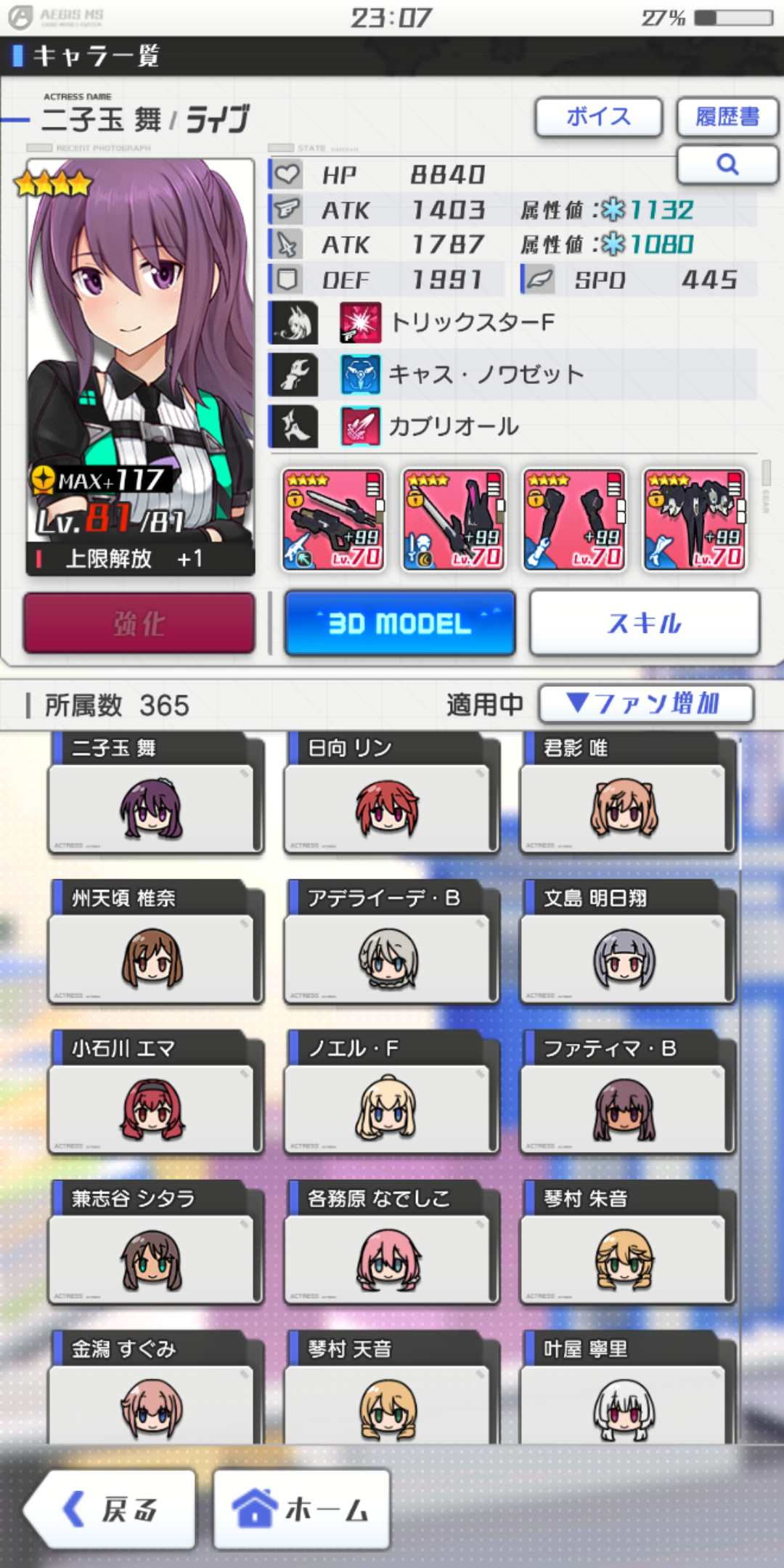Return to home via ホーム button
This screenshot has height=1568, width=784.
pos(301,1509)
